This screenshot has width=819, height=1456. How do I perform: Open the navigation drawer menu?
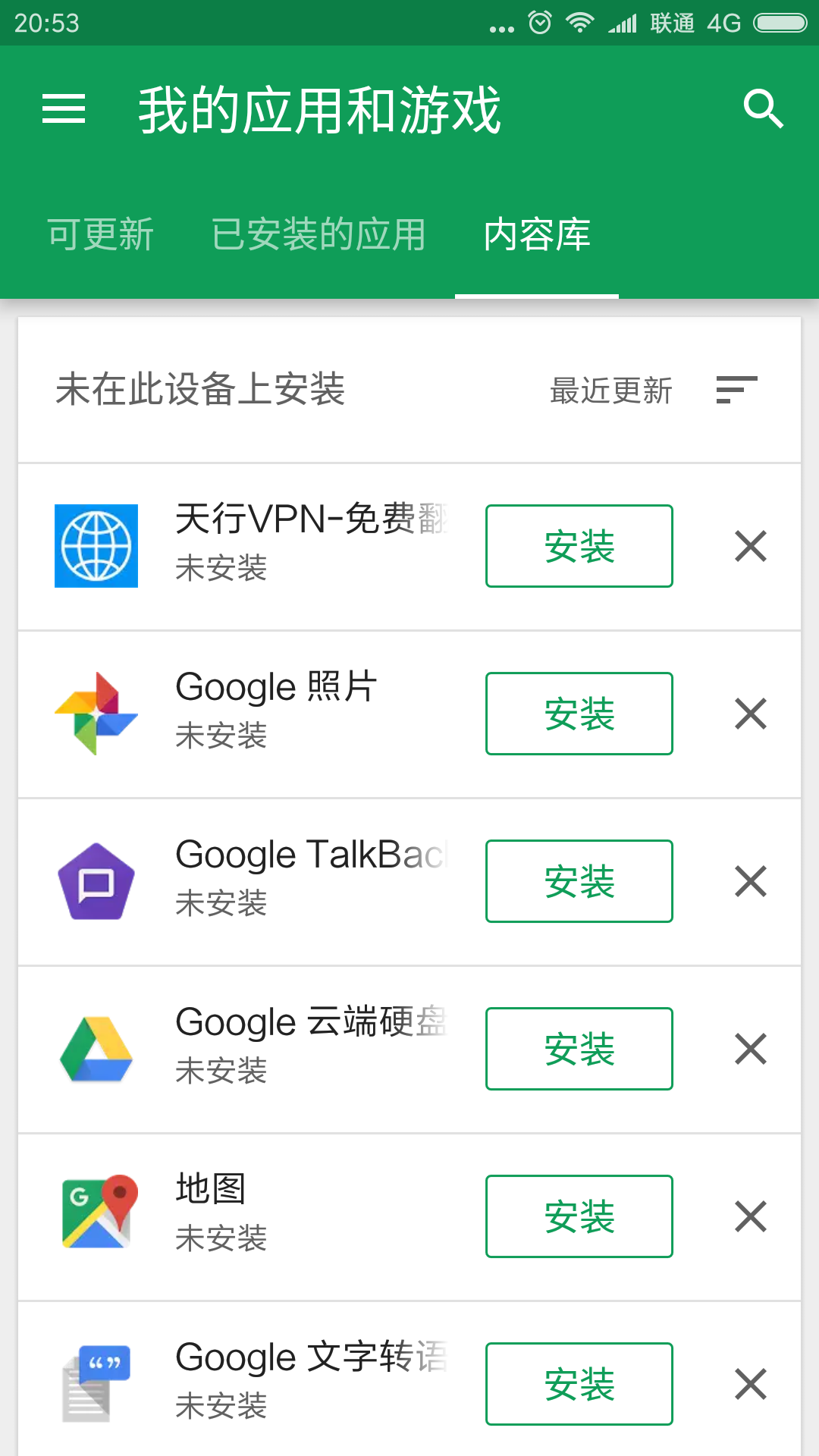(x=64, y=108)
